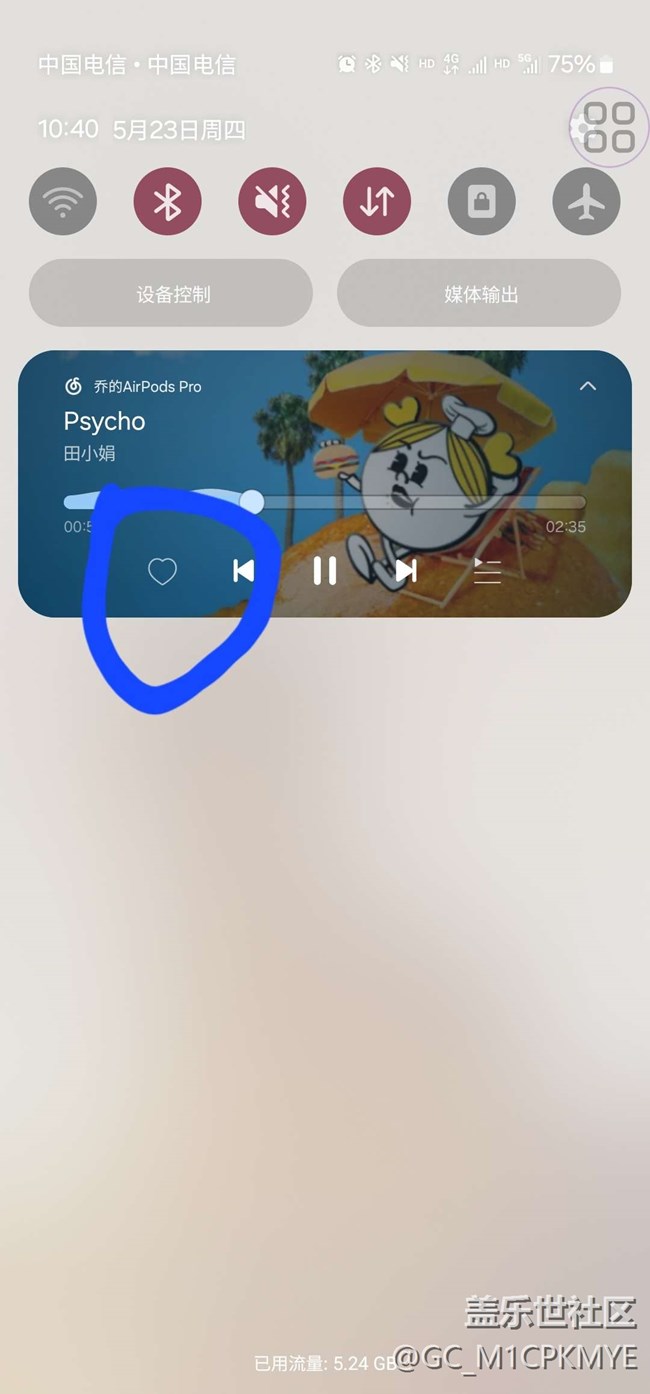650x1394 pixels.
Task: Open the playlist queue icon
Action: [487, 571]
